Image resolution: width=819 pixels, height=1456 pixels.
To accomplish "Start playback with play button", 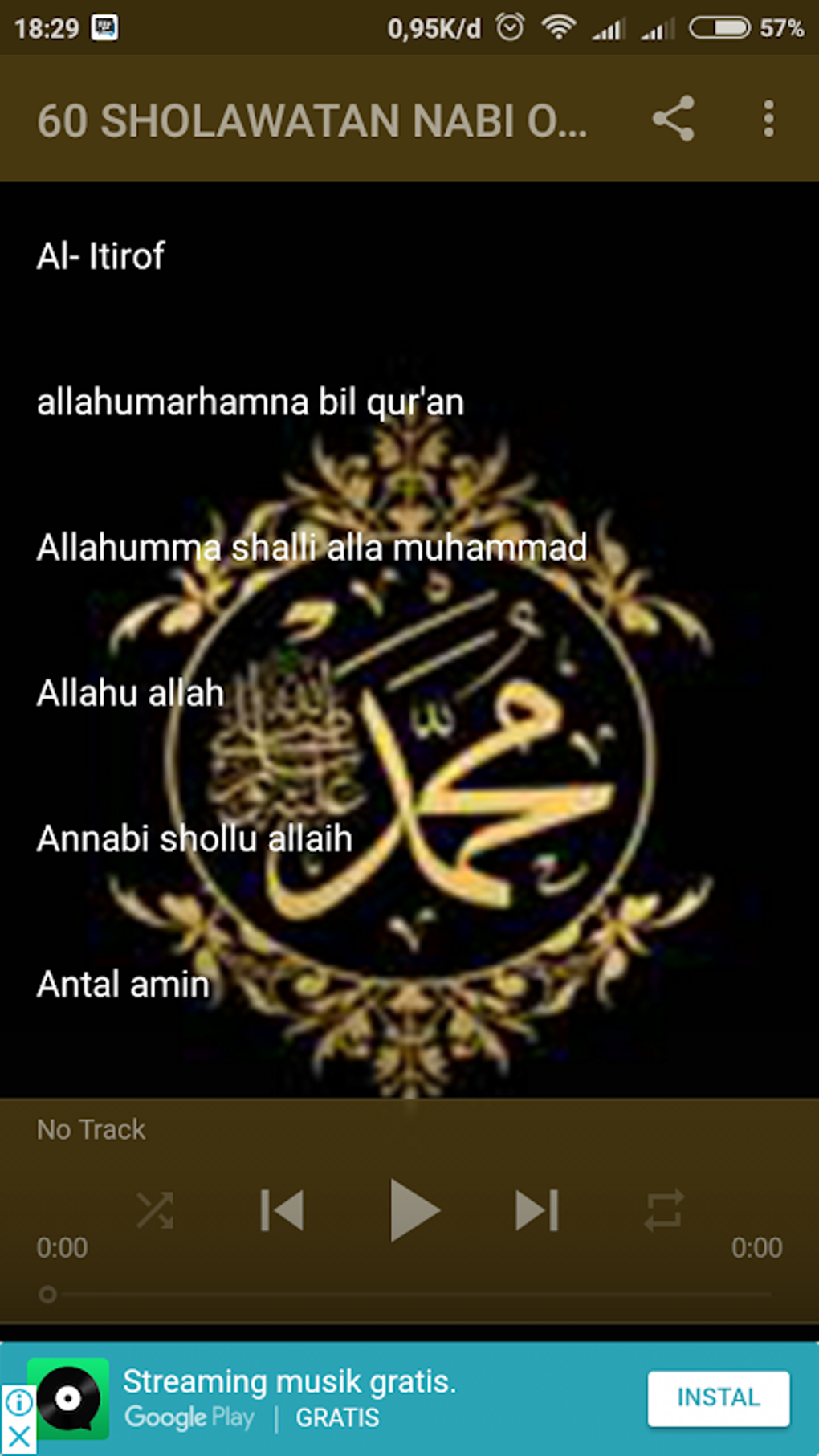I will [413, 1209].
